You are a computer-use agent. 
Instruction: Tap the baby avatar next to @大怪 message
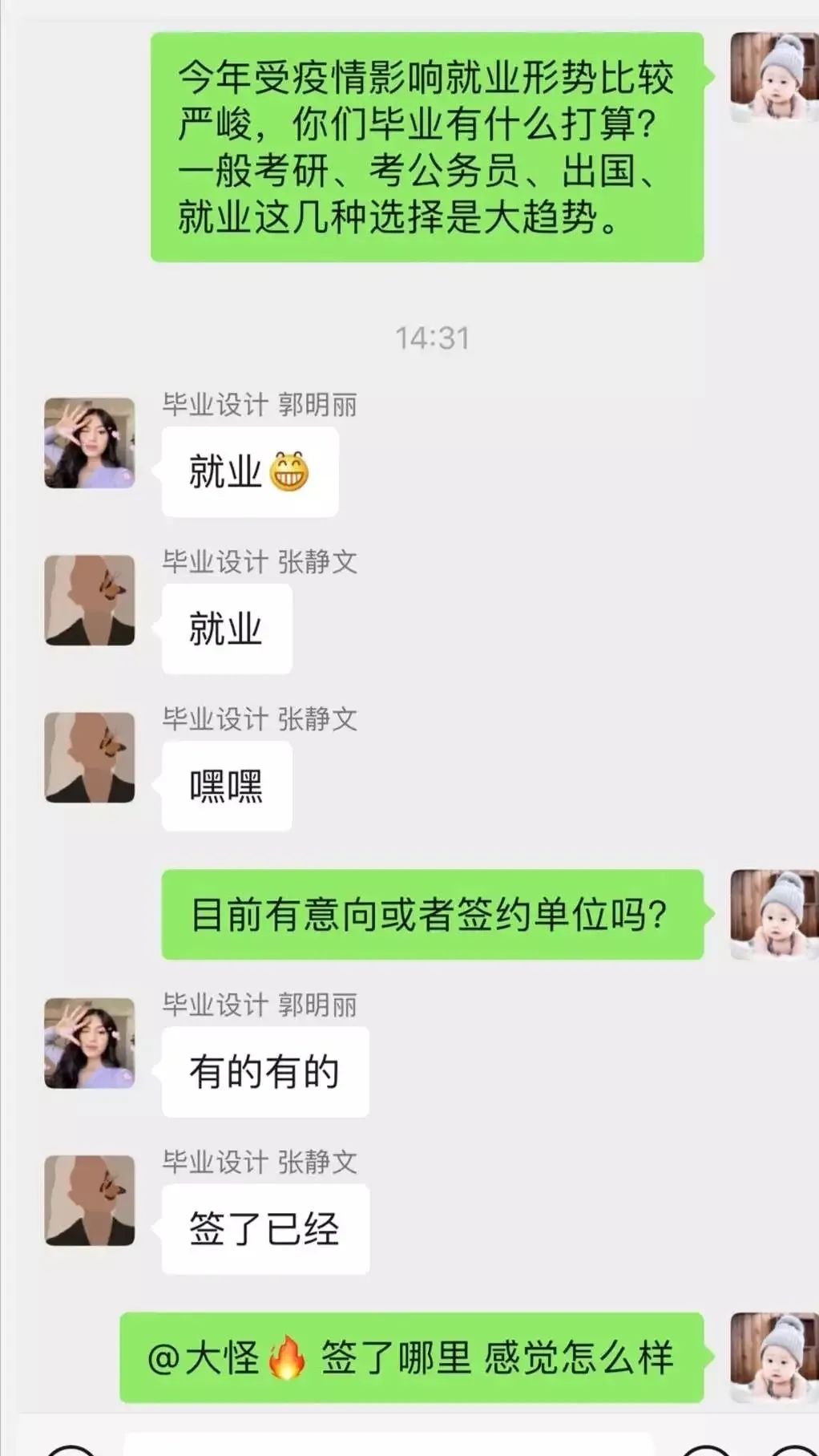click(x=773, y=1357)
